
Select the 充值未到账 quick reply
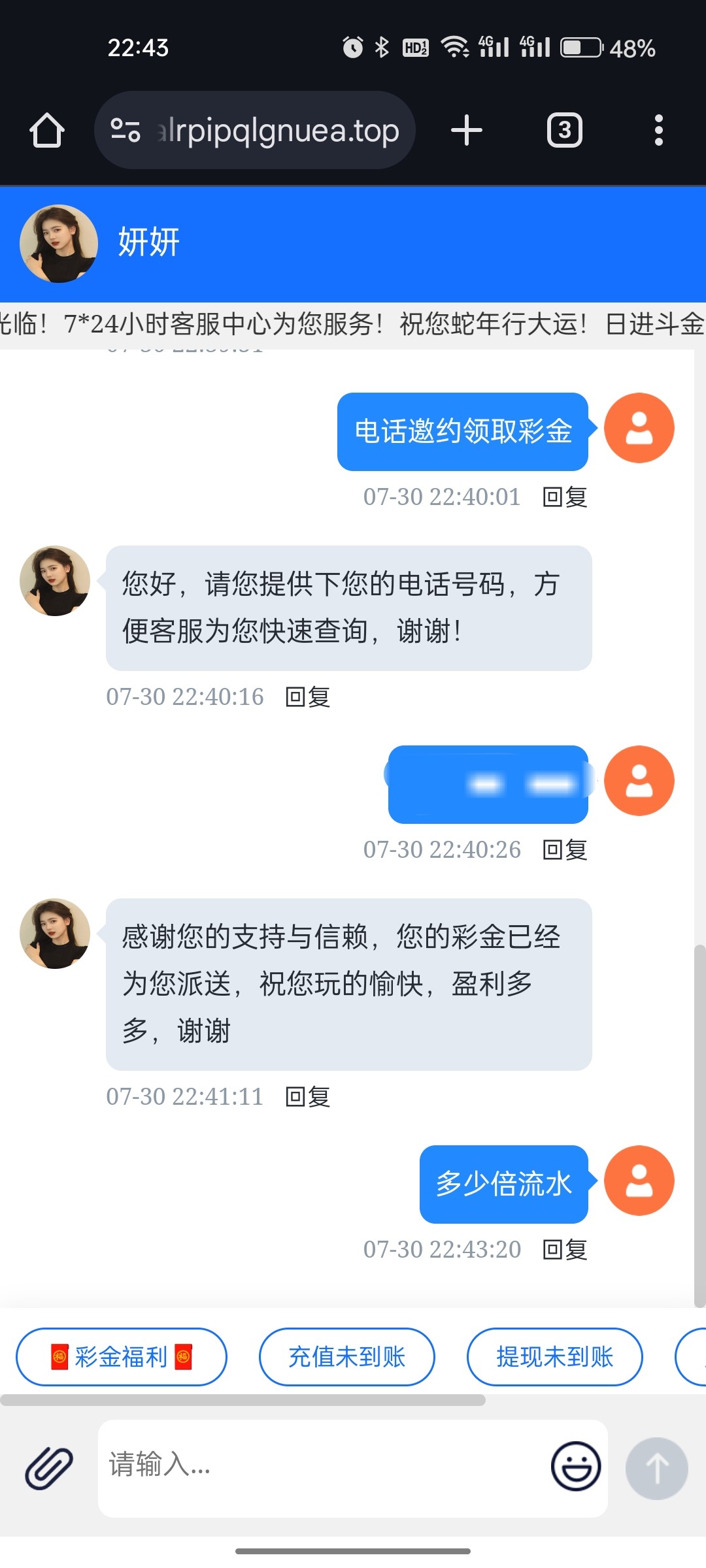pyautogui.click(x=346, y=1356)
